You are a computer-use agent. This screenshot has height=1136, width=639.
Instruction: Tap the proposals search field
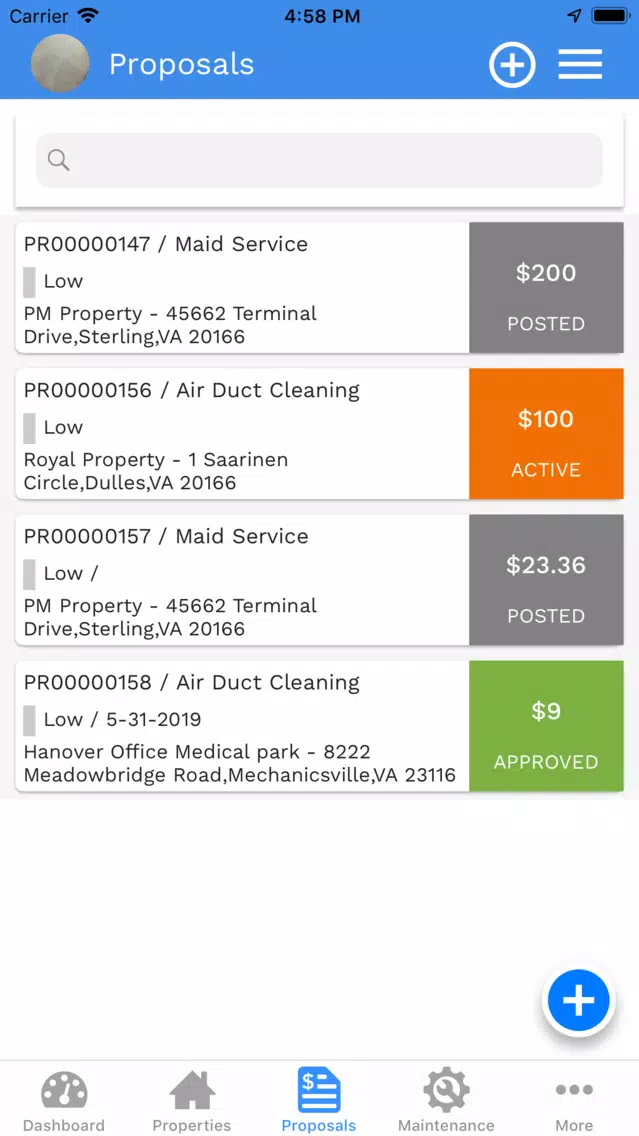tap(320, 160)
